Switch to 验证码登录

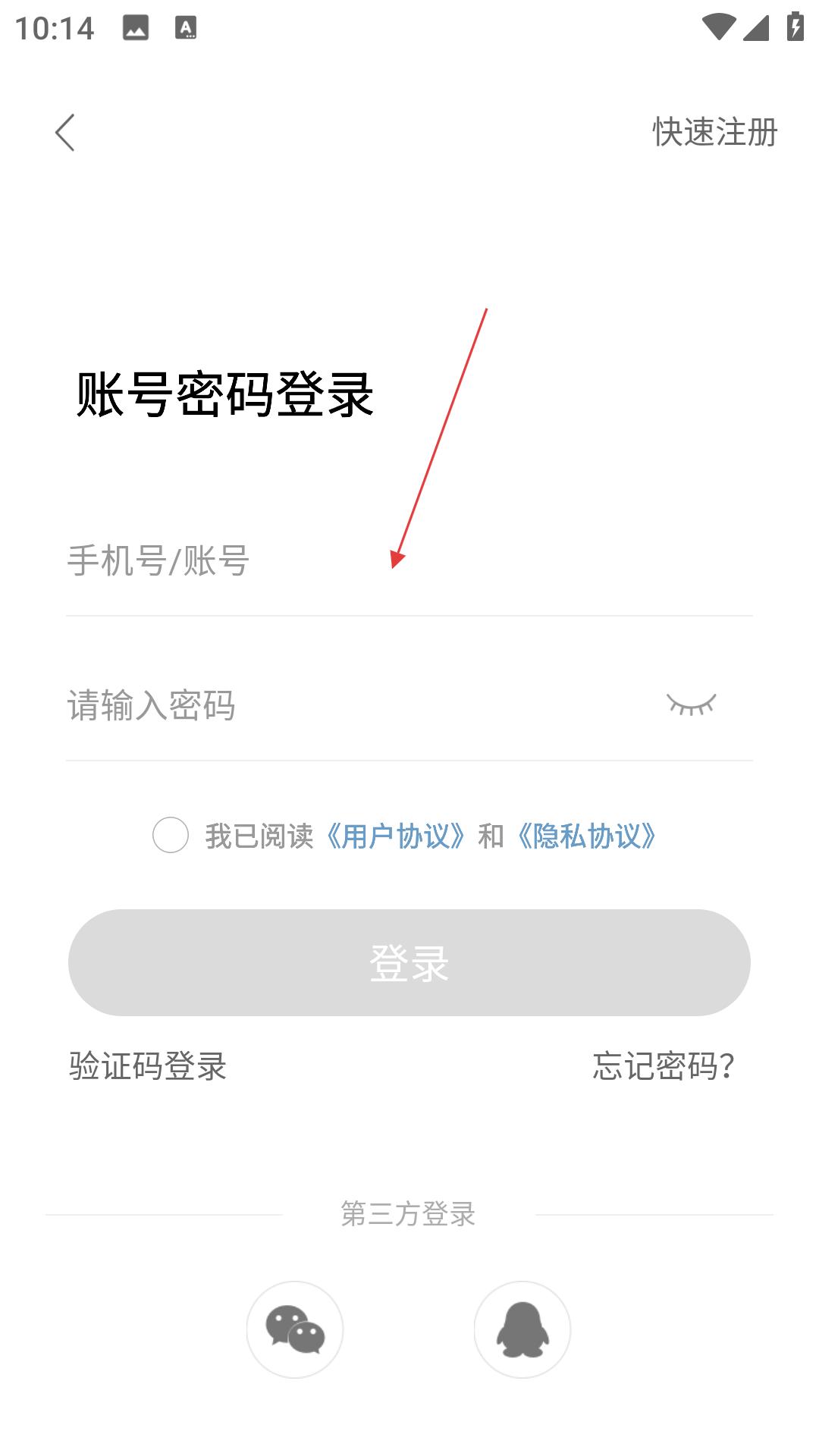point(148,1066)
